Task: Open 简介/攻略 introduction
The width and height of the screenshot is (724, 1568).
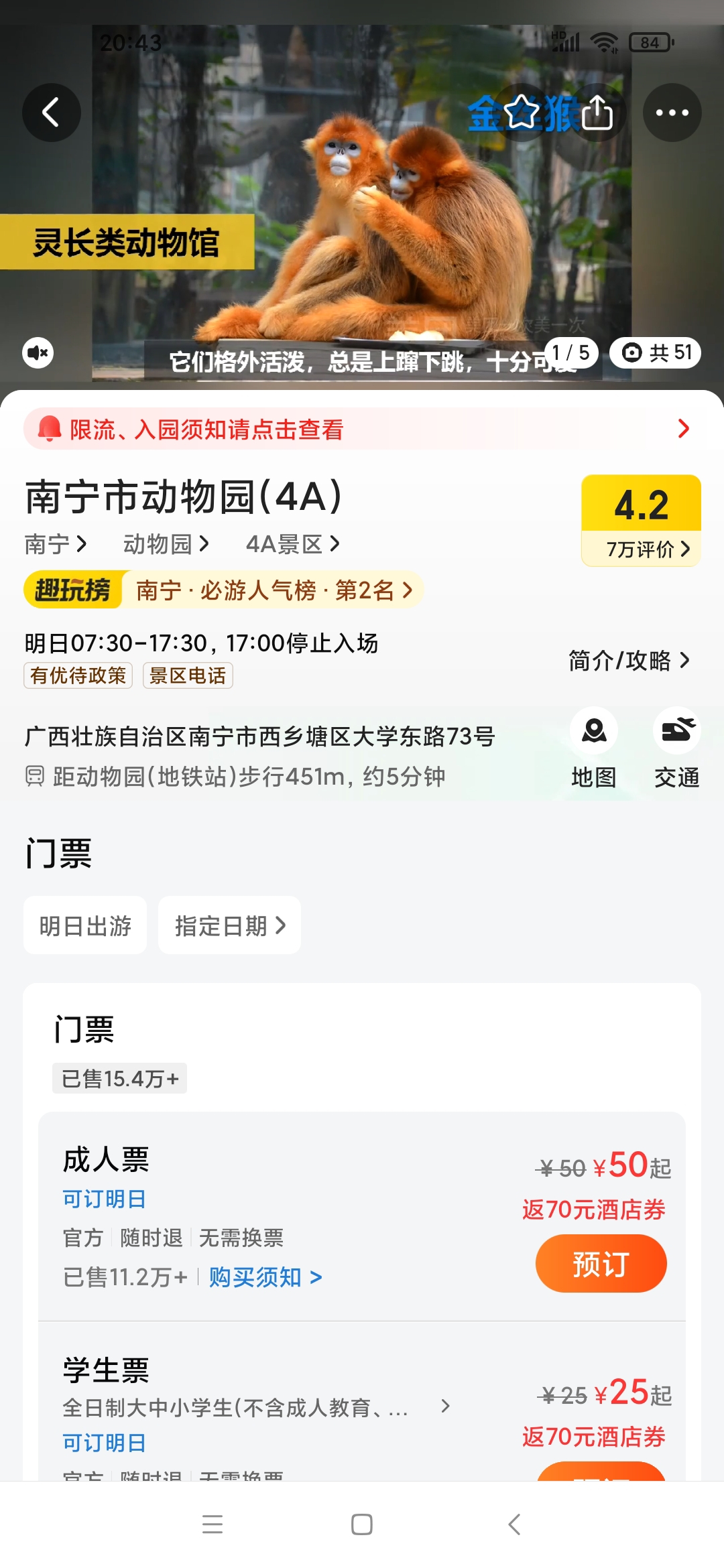Action: point(628,661)
